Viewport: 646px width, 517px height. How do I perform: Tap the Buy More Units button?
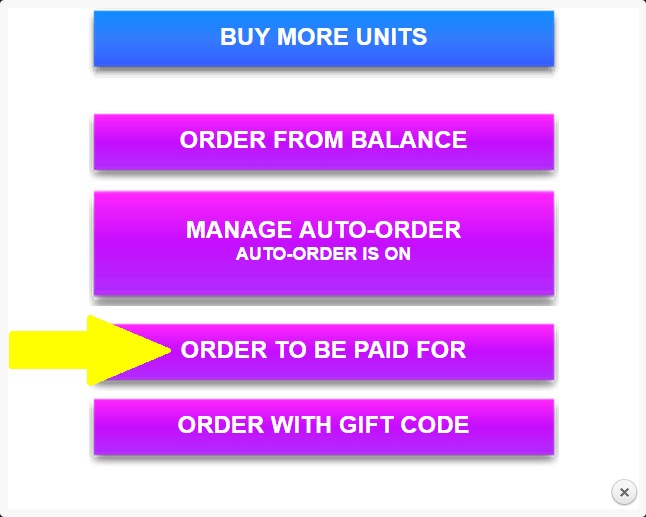click(323, 38)
